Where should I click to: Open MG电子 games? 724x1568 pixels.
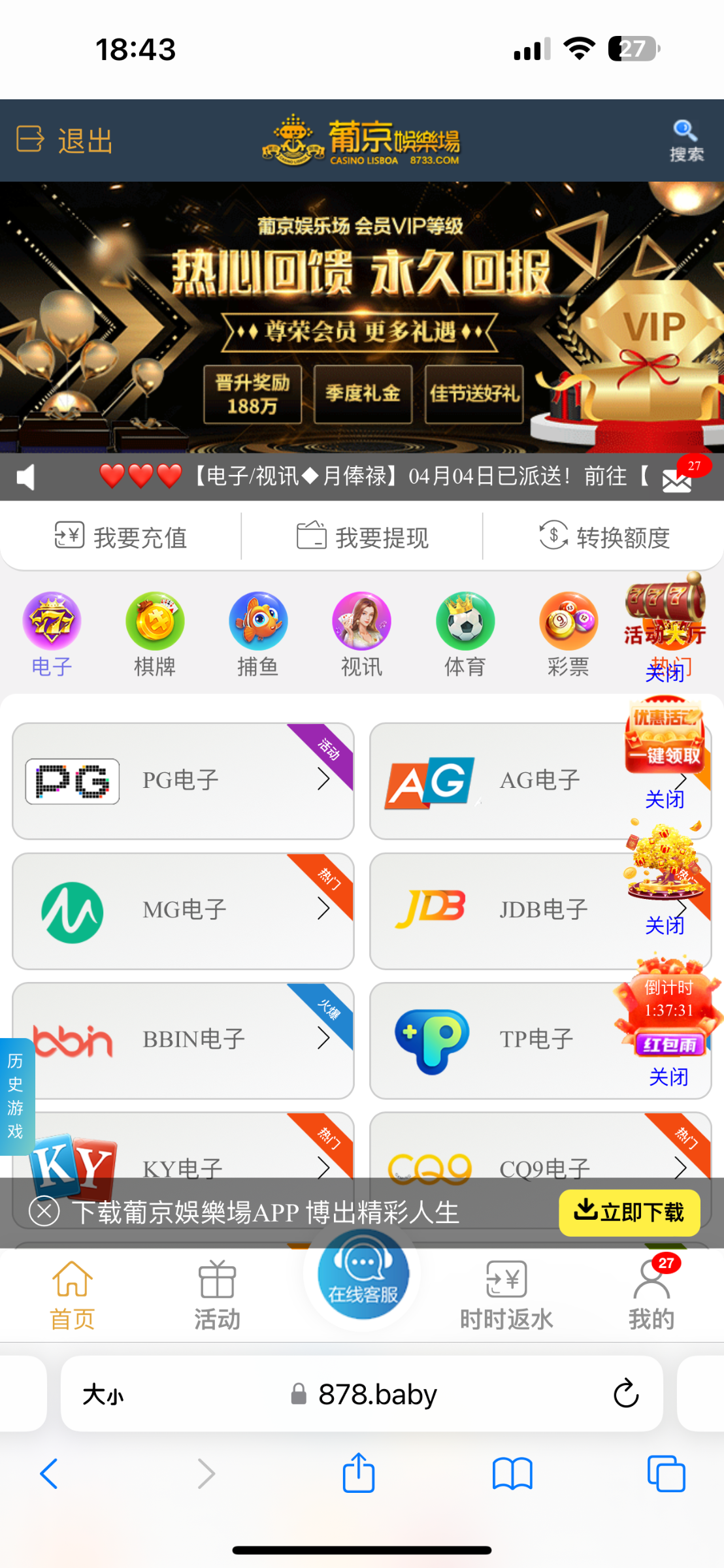183,911
